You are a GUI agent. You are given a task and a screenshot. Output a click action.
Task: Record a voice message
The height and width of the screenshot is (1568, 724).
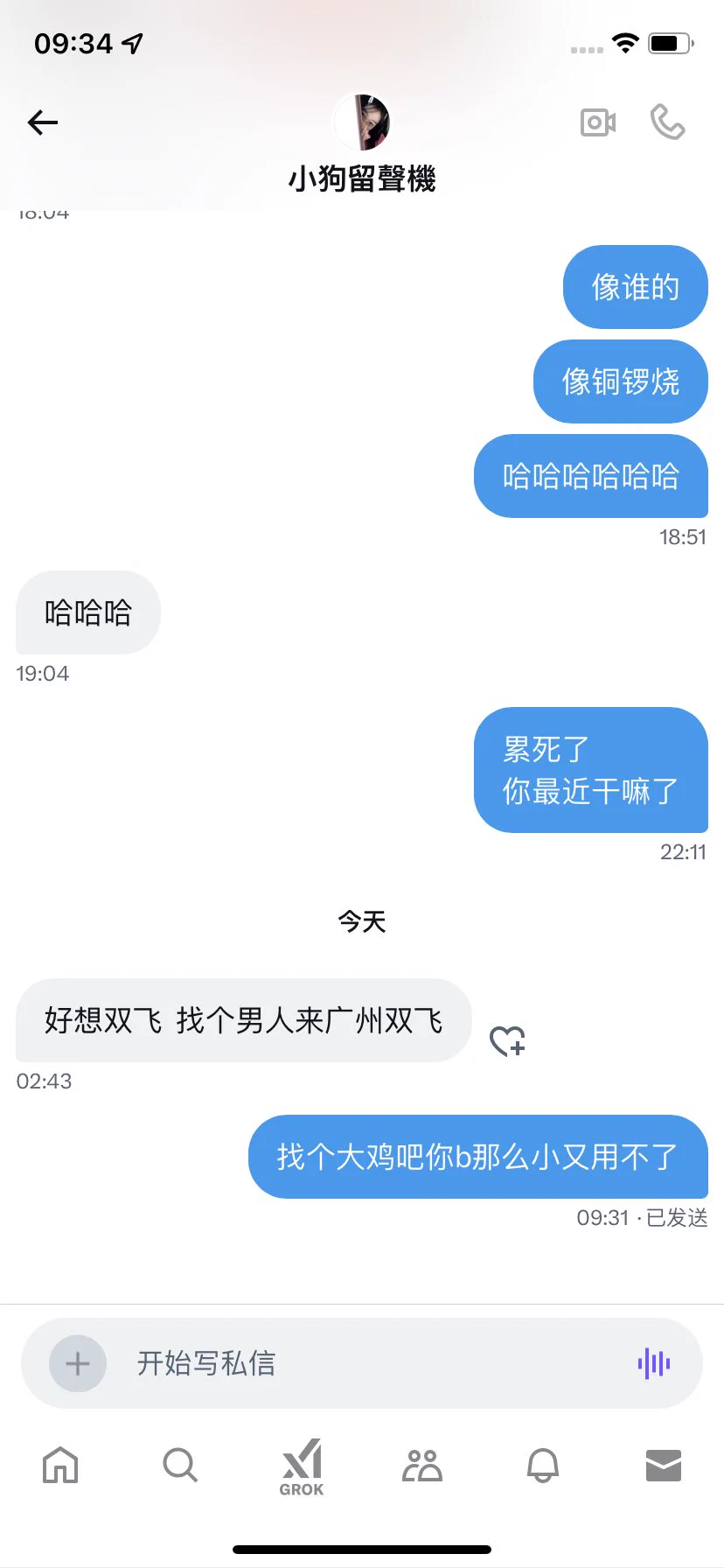tap(653, 1363)
